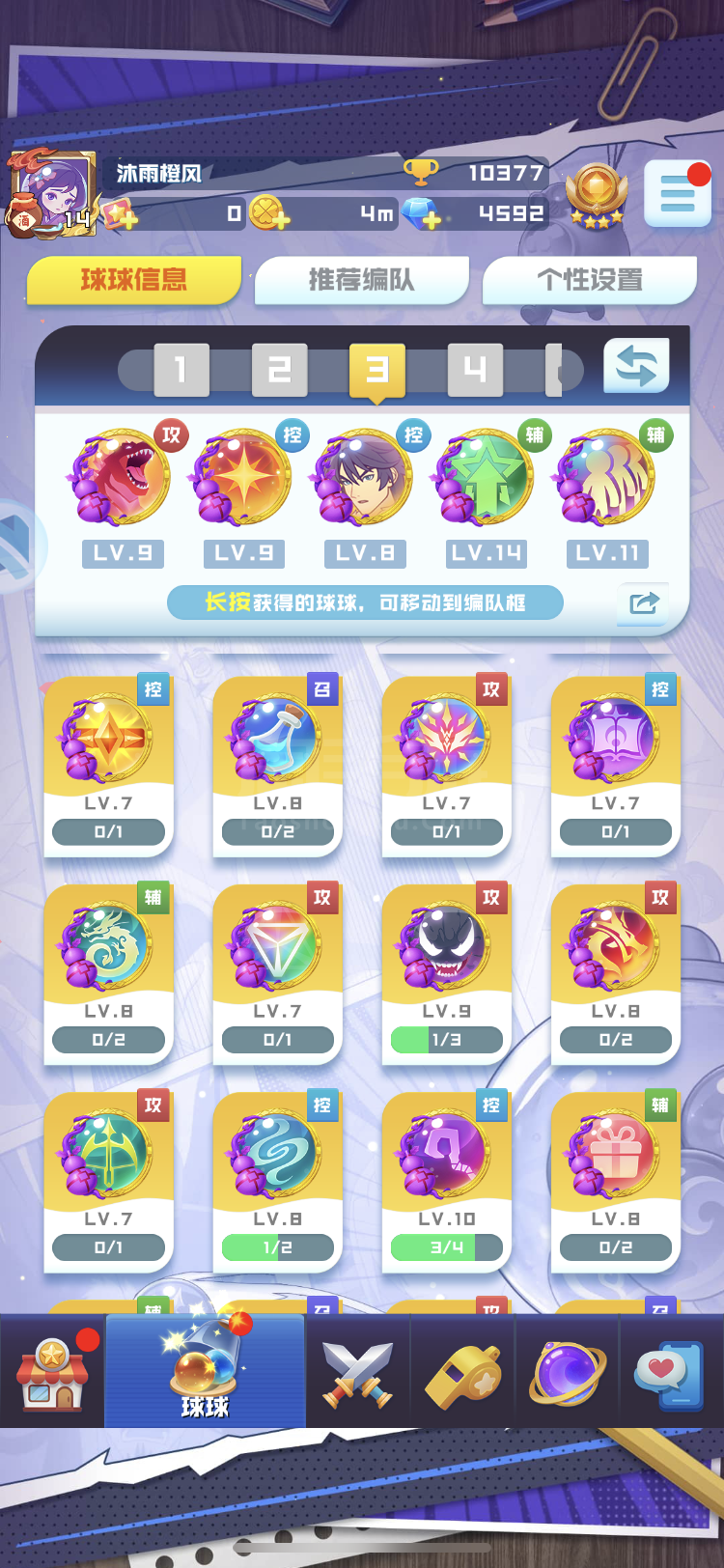
Task: Select team slot 2
Action: pyautogui.click(x=280, y=369)
